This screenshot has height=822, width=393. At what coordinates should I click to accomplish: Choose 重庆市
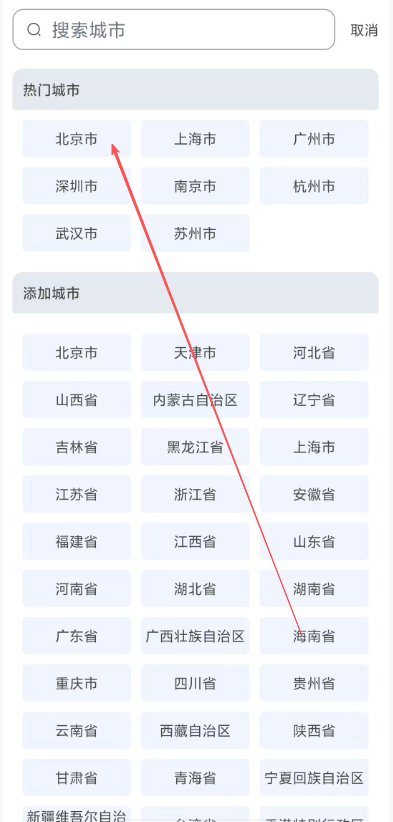click(x=77, y=683)
